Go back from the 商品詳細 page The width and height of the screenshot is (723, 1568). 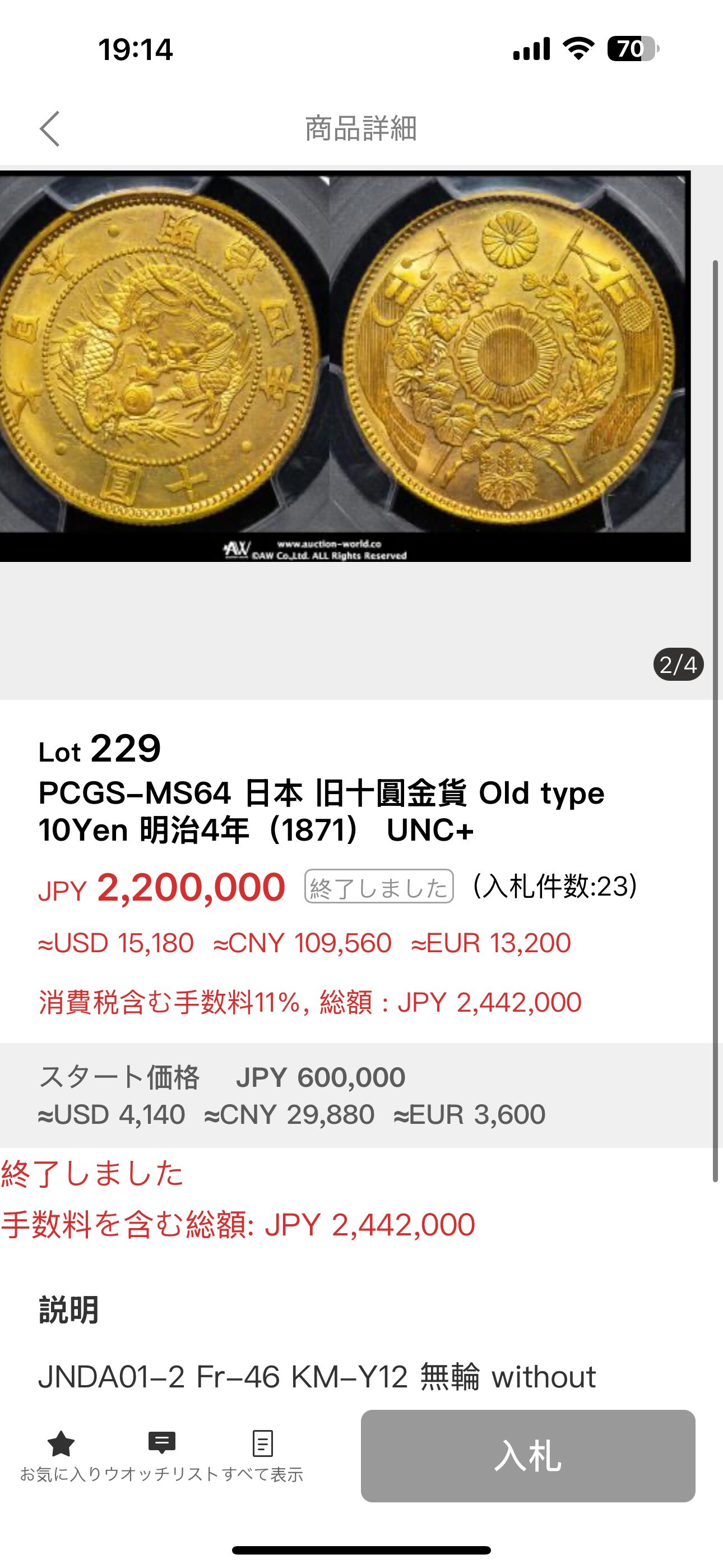coord(50,128)
